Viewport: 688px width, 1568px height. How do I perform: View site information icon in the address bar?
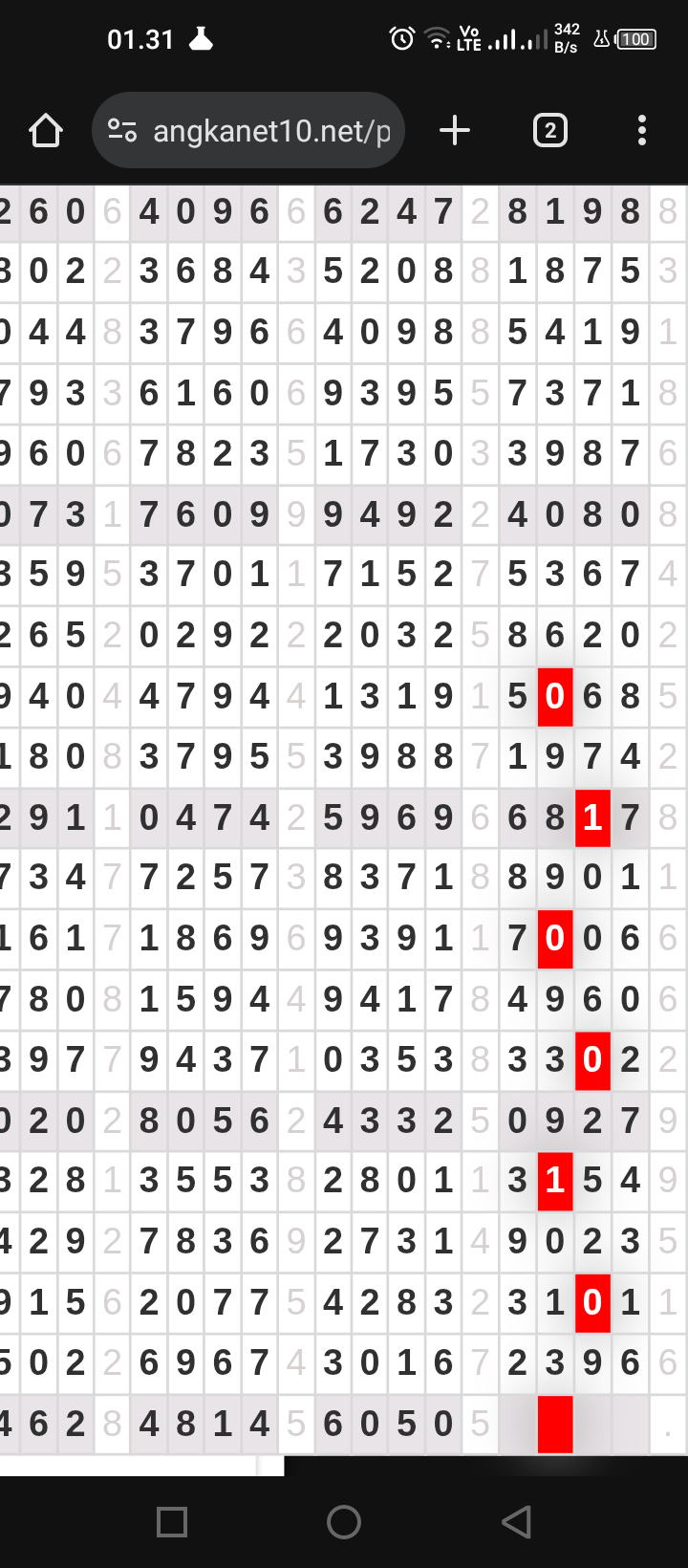(122, 131)
